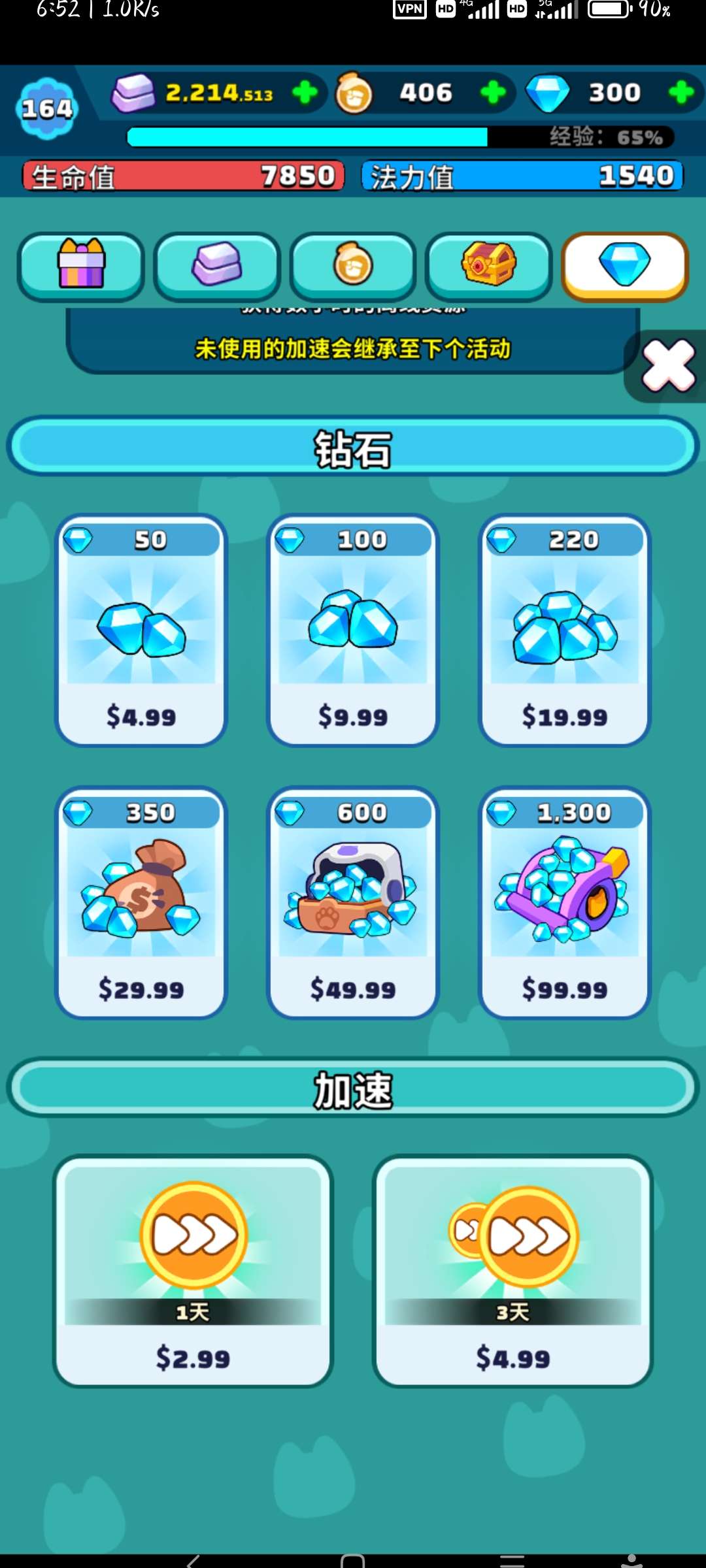This screenshot has height=1568, width=706.
Task: Switch to the treasure chest shop tab
Action: tap(488, 266)
